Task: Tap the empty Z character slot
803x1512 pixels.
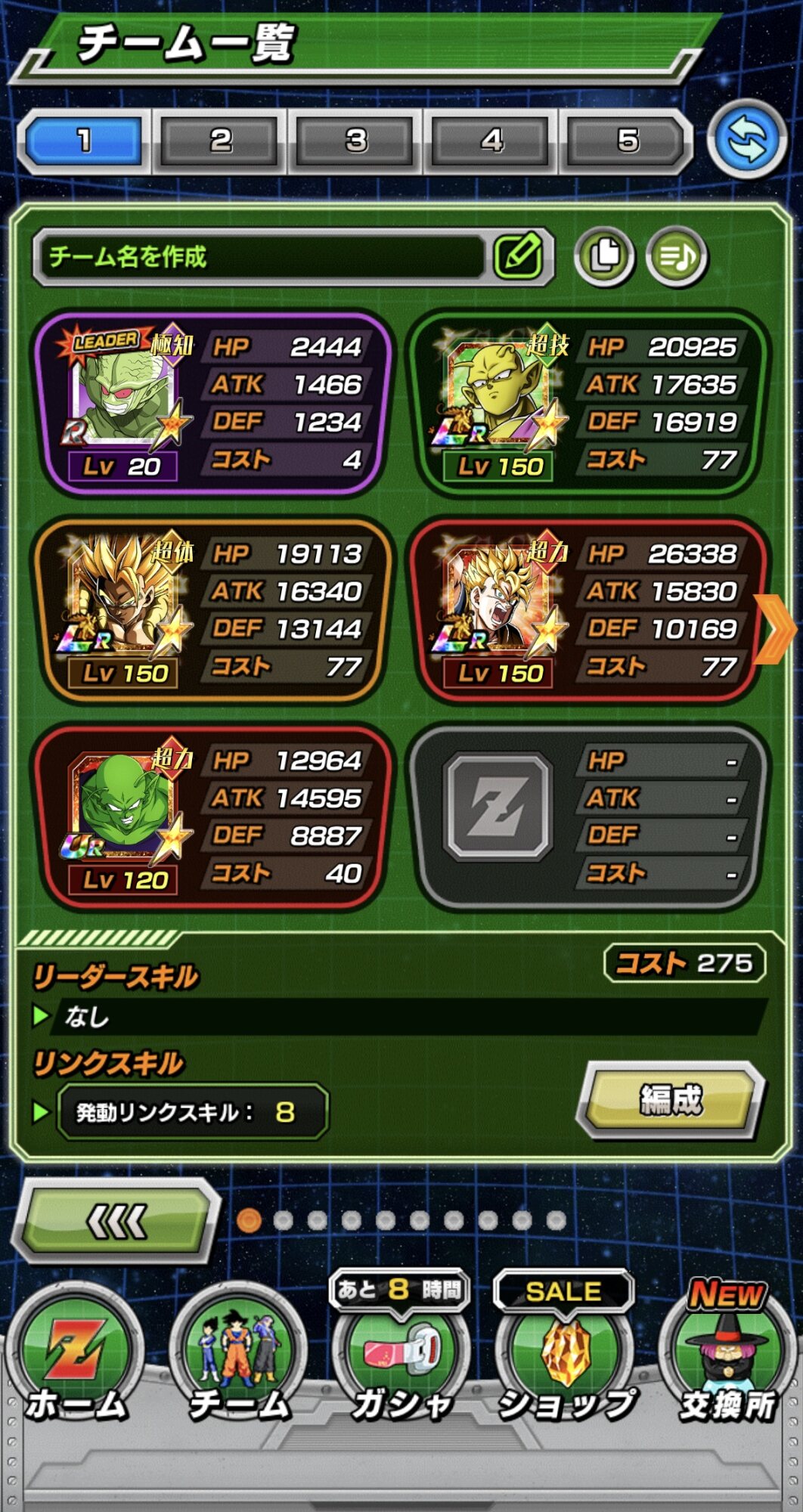Action: (x=589, y=816)
